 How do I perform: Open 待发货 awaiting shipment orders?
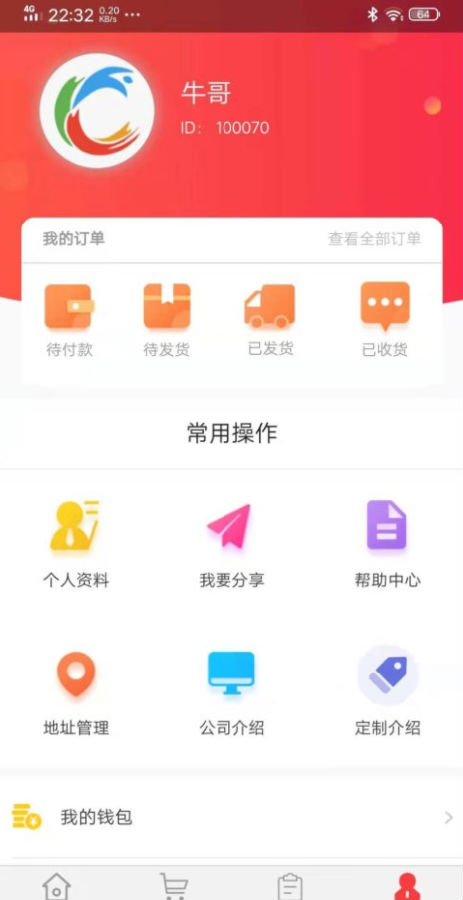[167, 320]
